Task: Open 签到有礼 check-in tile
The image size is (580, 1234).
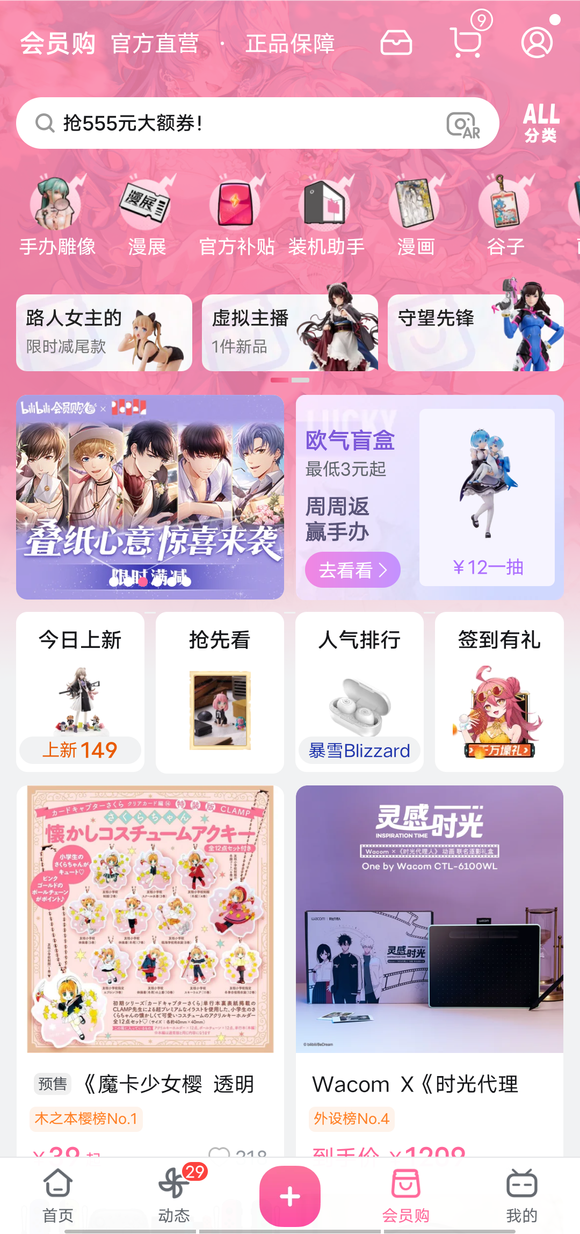Action: coord(499,692)
